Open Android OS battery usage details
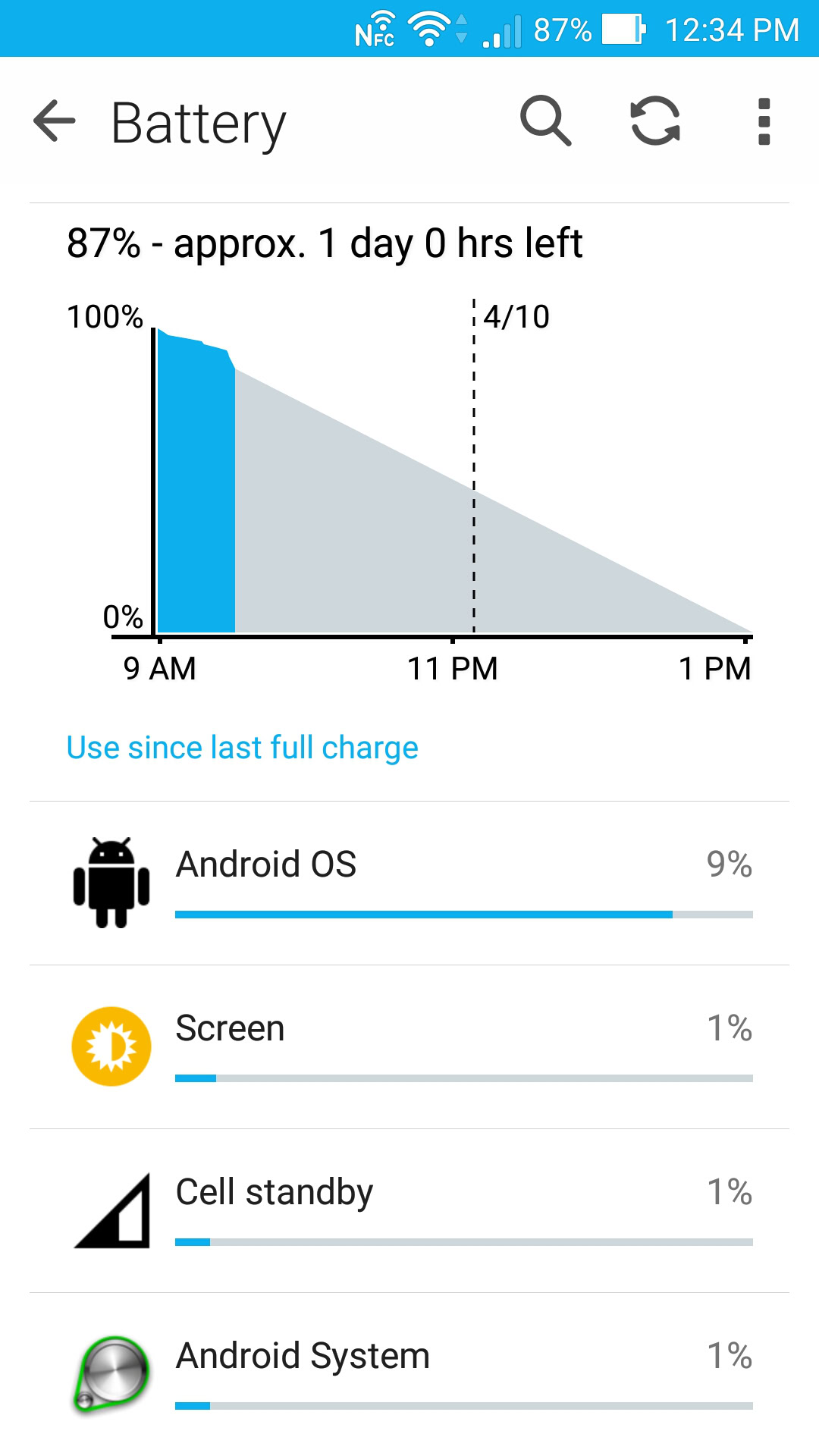 pyautogui.click(x=409, y=883)
